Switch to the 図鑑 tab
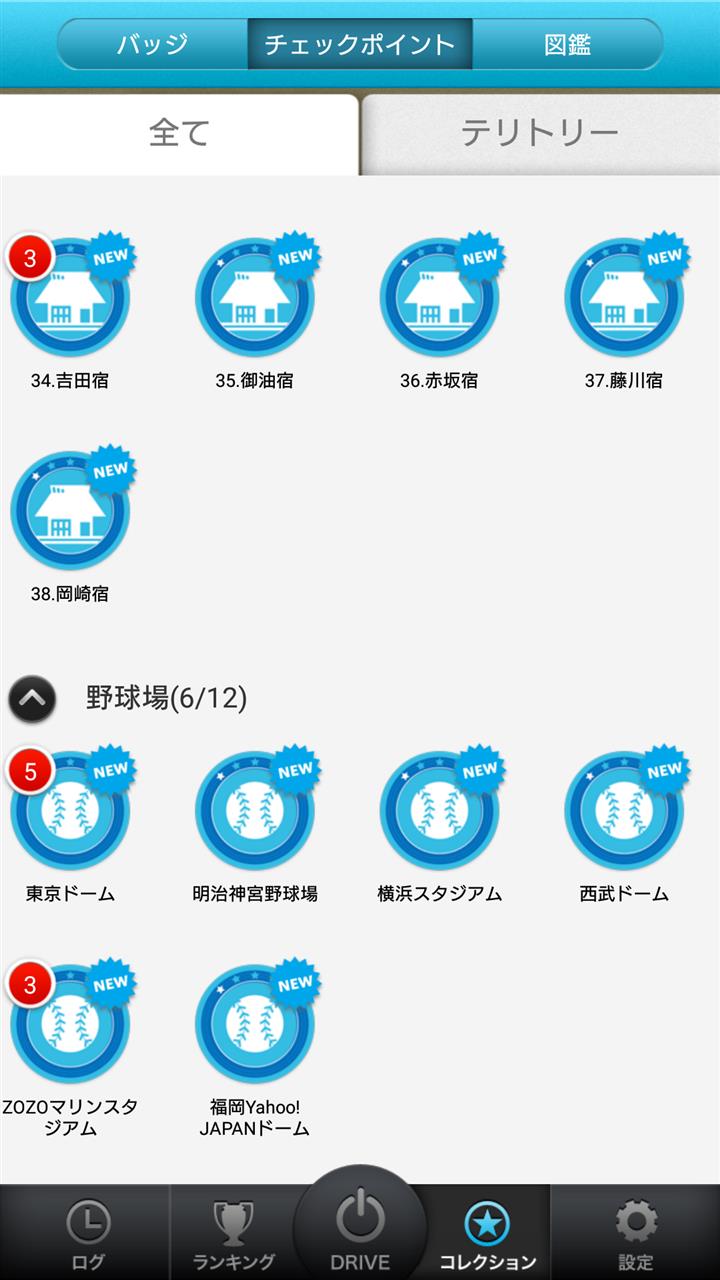 (567, 44)
